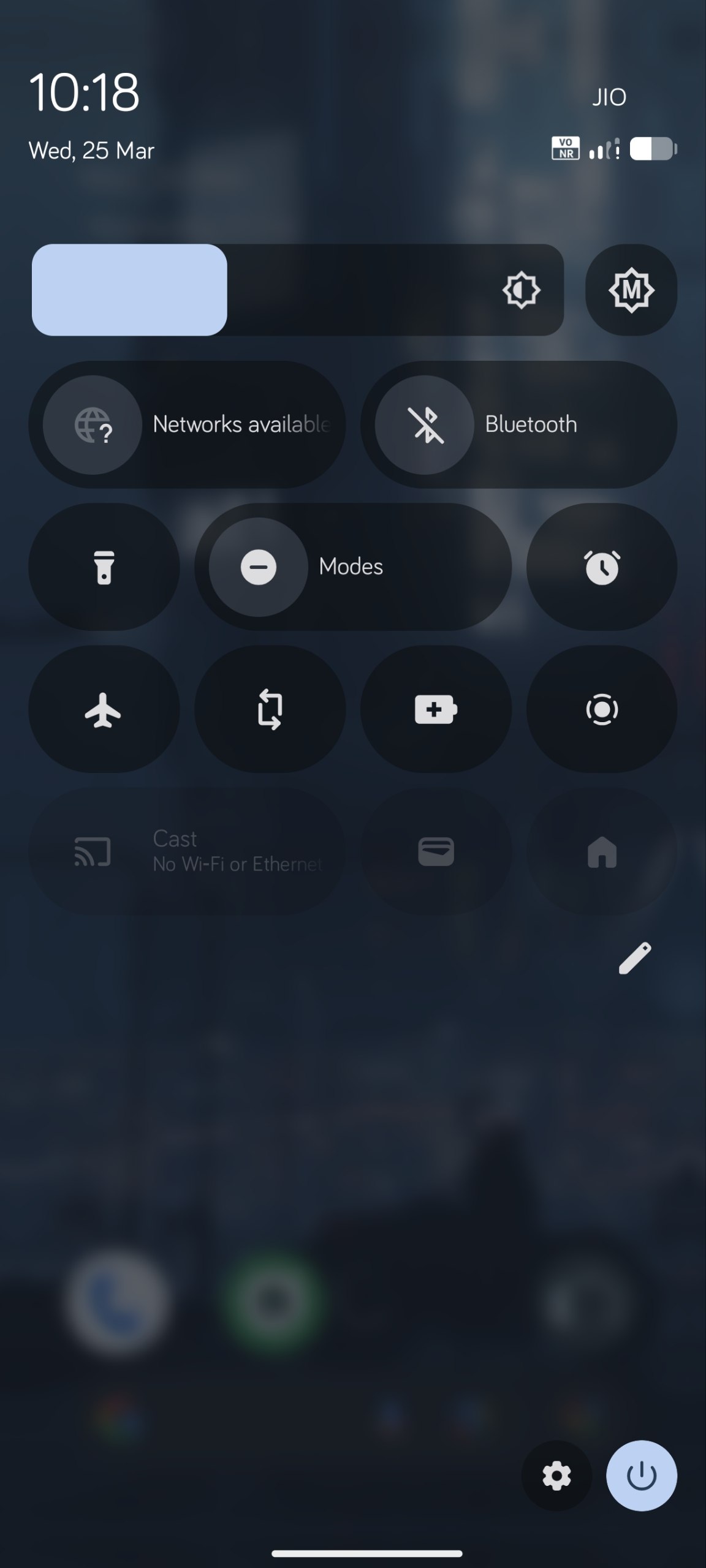706x1568 pixels.
Task: Turn on Bluetooth
Action: pos(518,424)
